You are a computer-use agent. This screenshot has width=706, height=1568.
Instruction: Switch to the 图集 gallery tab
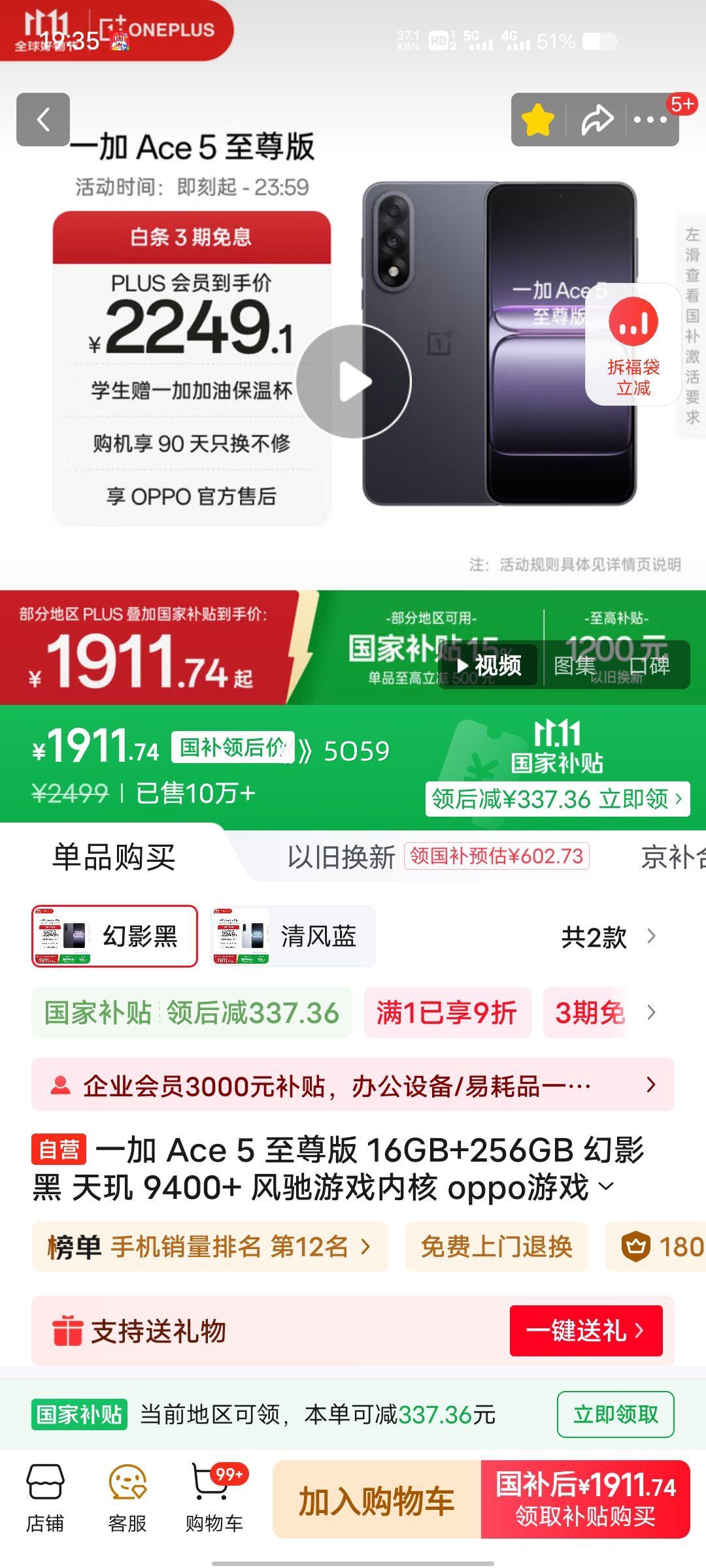click(575, 666)
